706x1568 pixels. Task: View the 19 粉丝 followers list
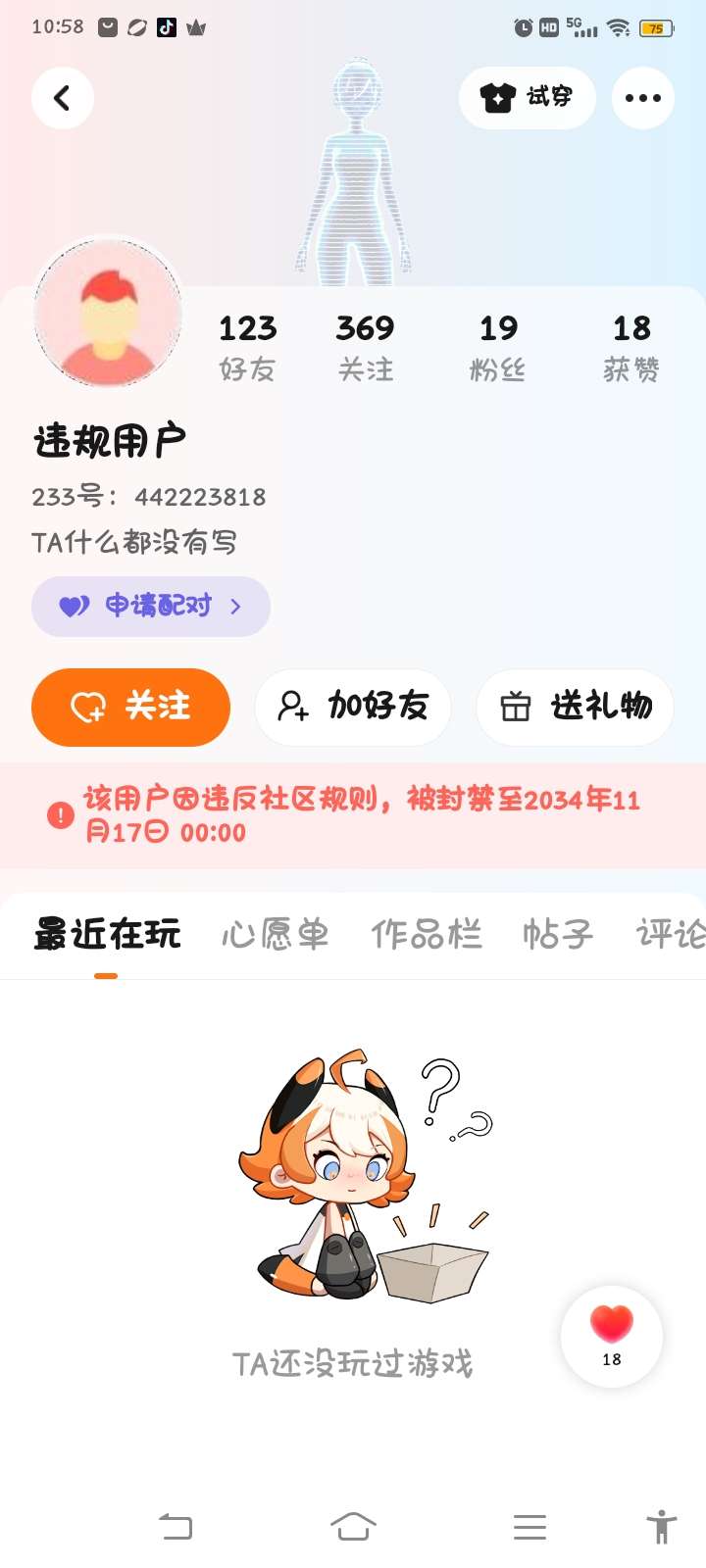point(498,347)
